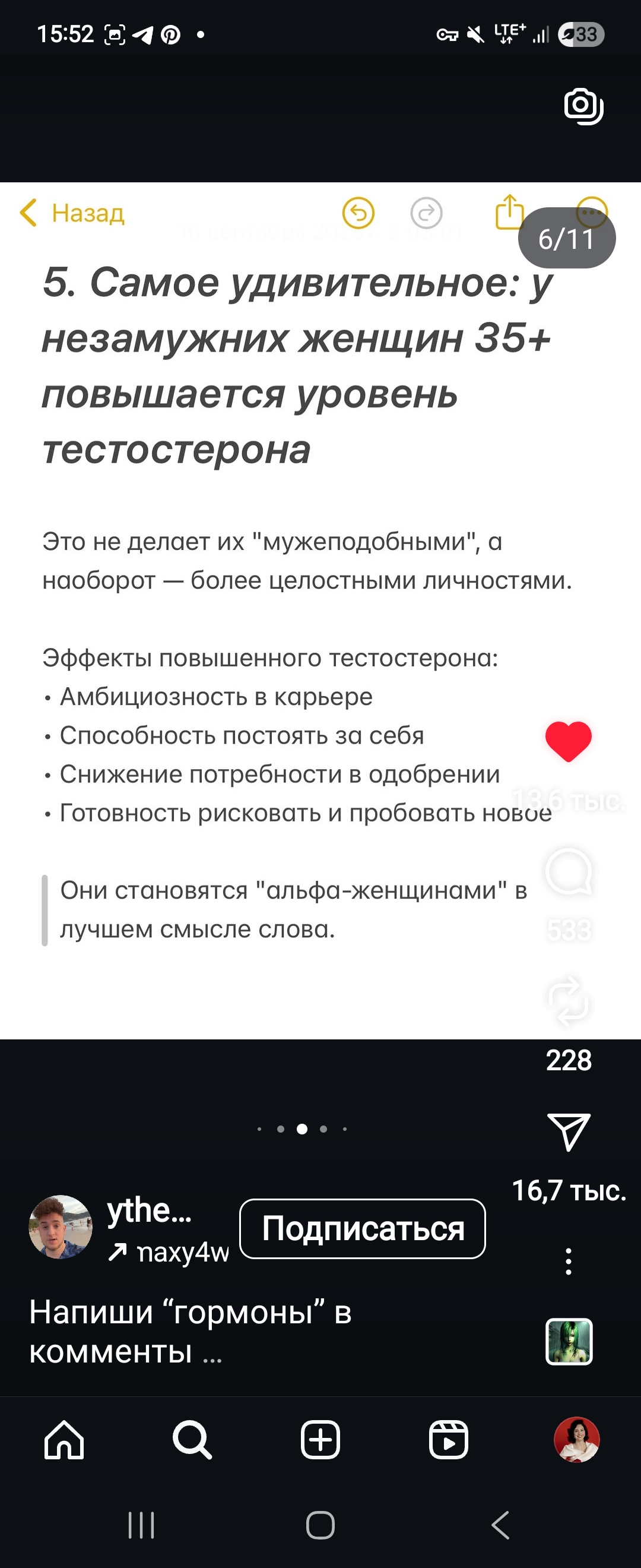Tap the audio thumbnail with the green figure
This screenshot has height=1568, width=641.
point(569,1341)
